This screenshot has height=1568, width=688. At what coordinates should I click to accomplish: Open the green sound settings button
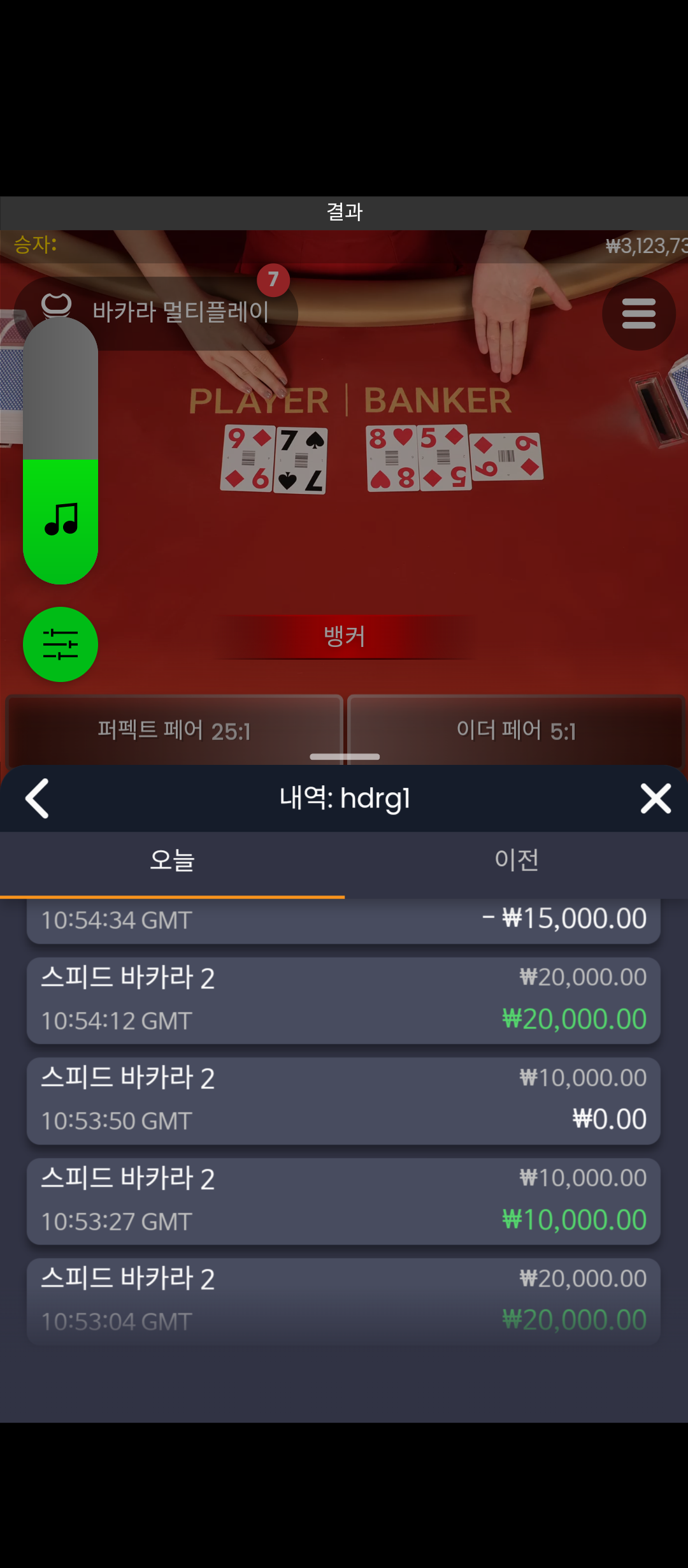[61, 644]
